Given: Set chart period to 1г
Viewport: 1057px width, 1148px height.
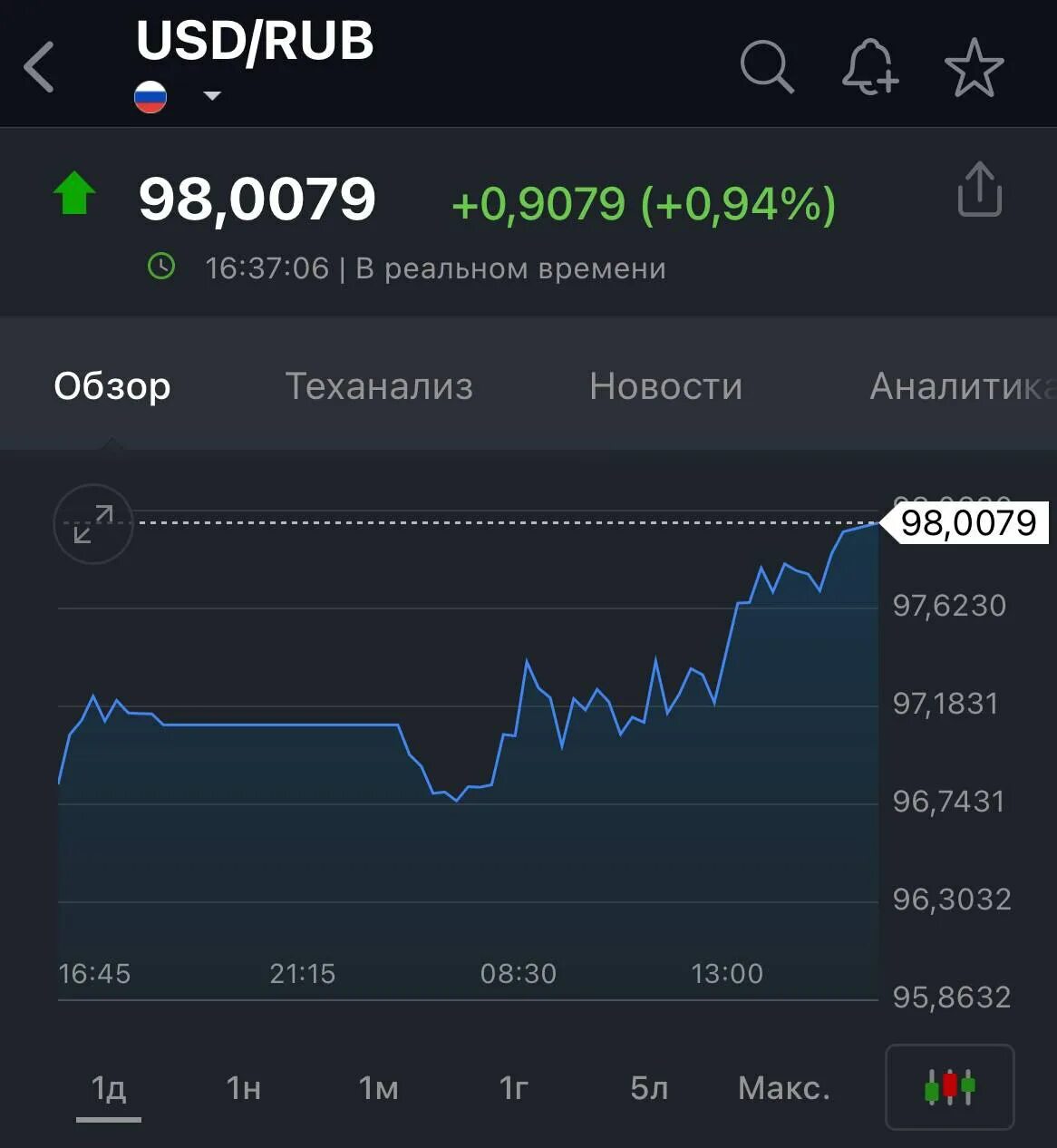Looking at the screenshot, I should tap(513, 1087).
